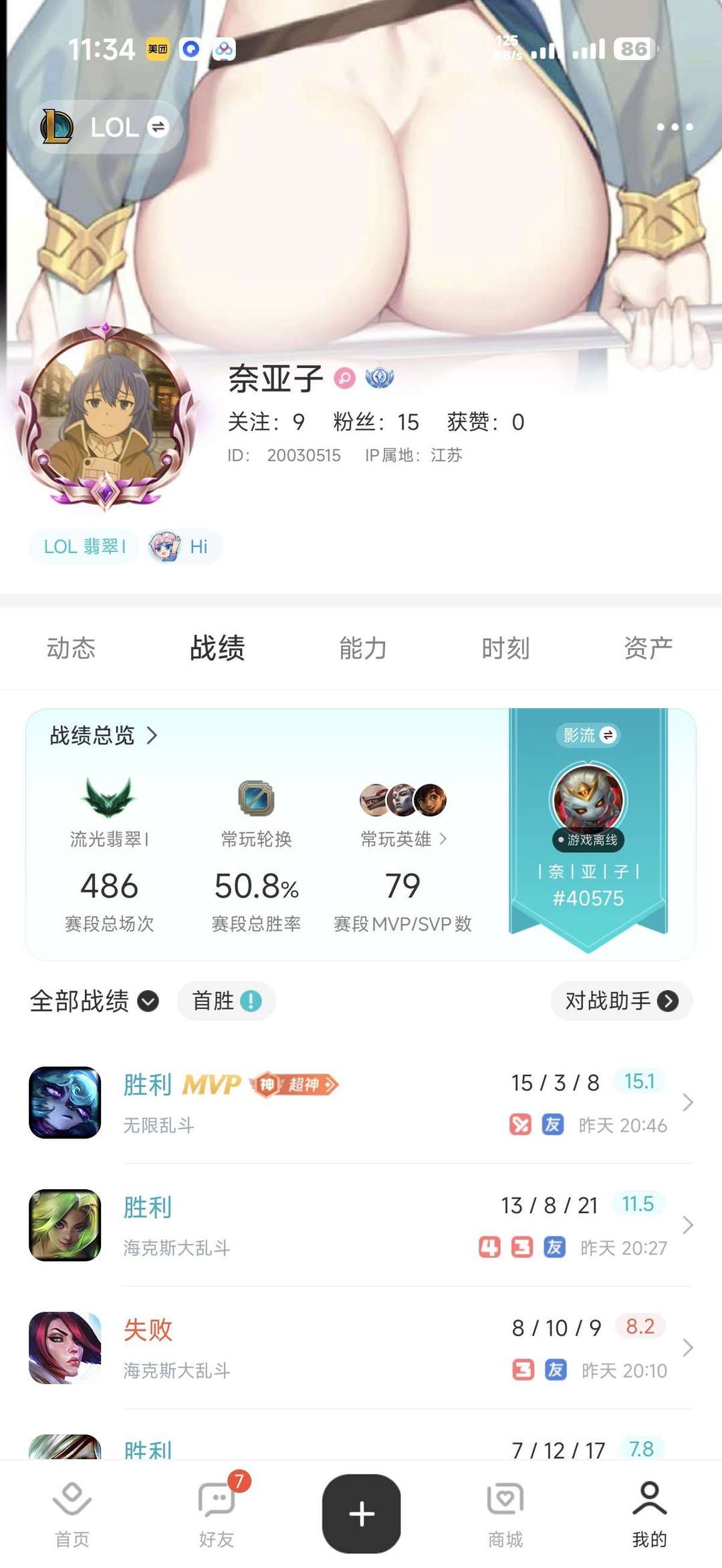This screenshot has width=722, height=1568.
Task: Click the 常玩轮换 queue emblem icon
Action: tap(257, 798)
